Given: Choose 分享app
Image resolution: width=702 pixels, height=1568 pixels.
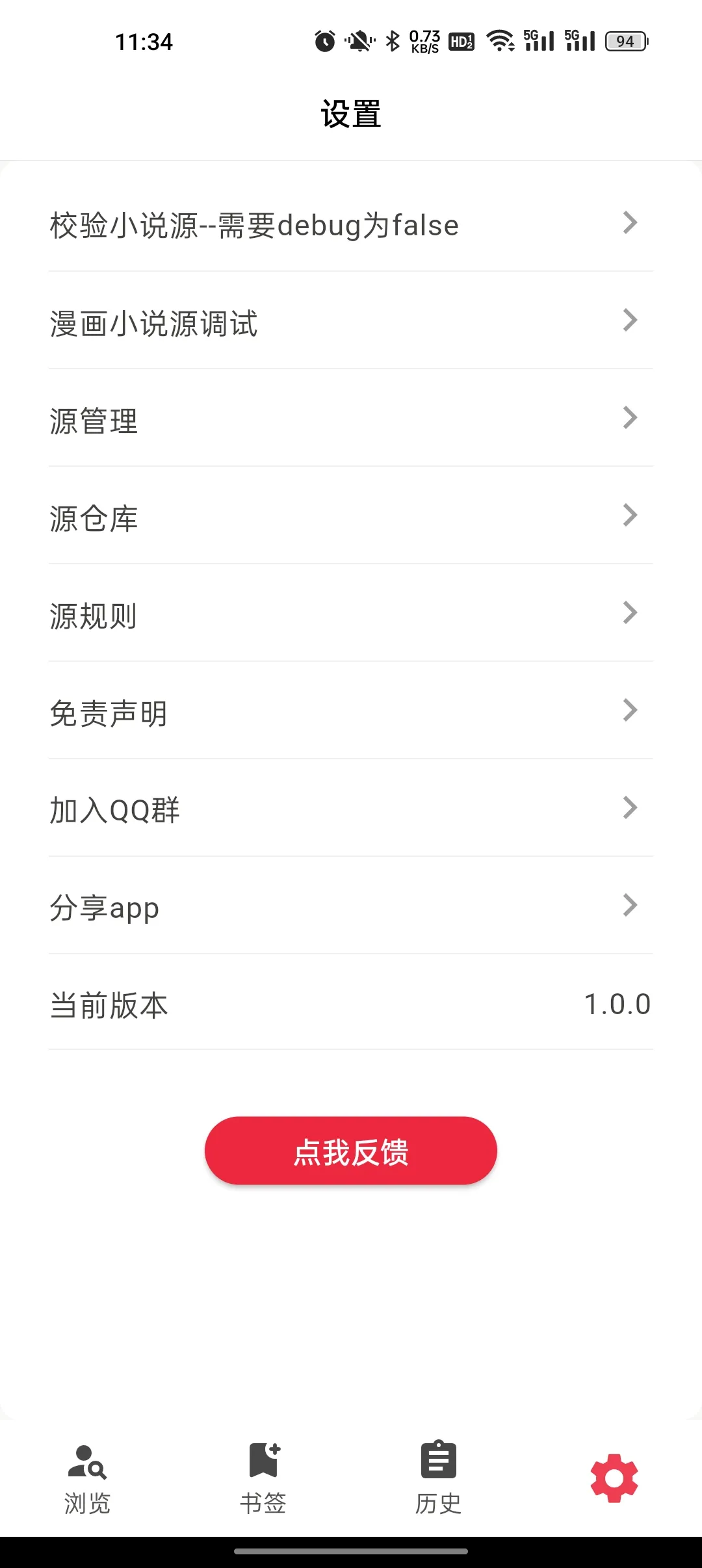Looking at the screenshot, I should (351, 907).
